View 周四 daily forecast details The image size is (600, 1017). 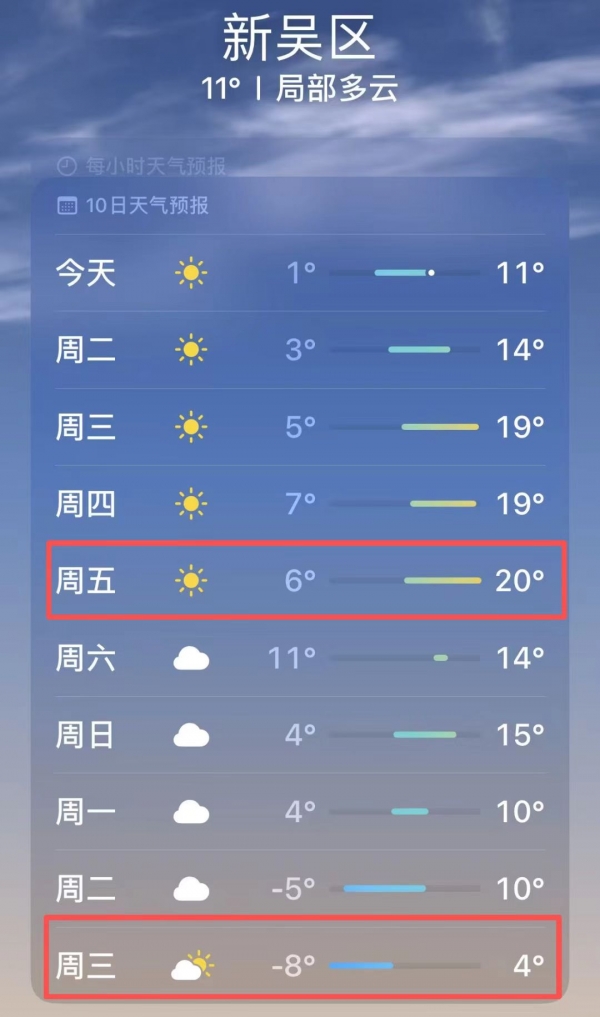[300, 503]
